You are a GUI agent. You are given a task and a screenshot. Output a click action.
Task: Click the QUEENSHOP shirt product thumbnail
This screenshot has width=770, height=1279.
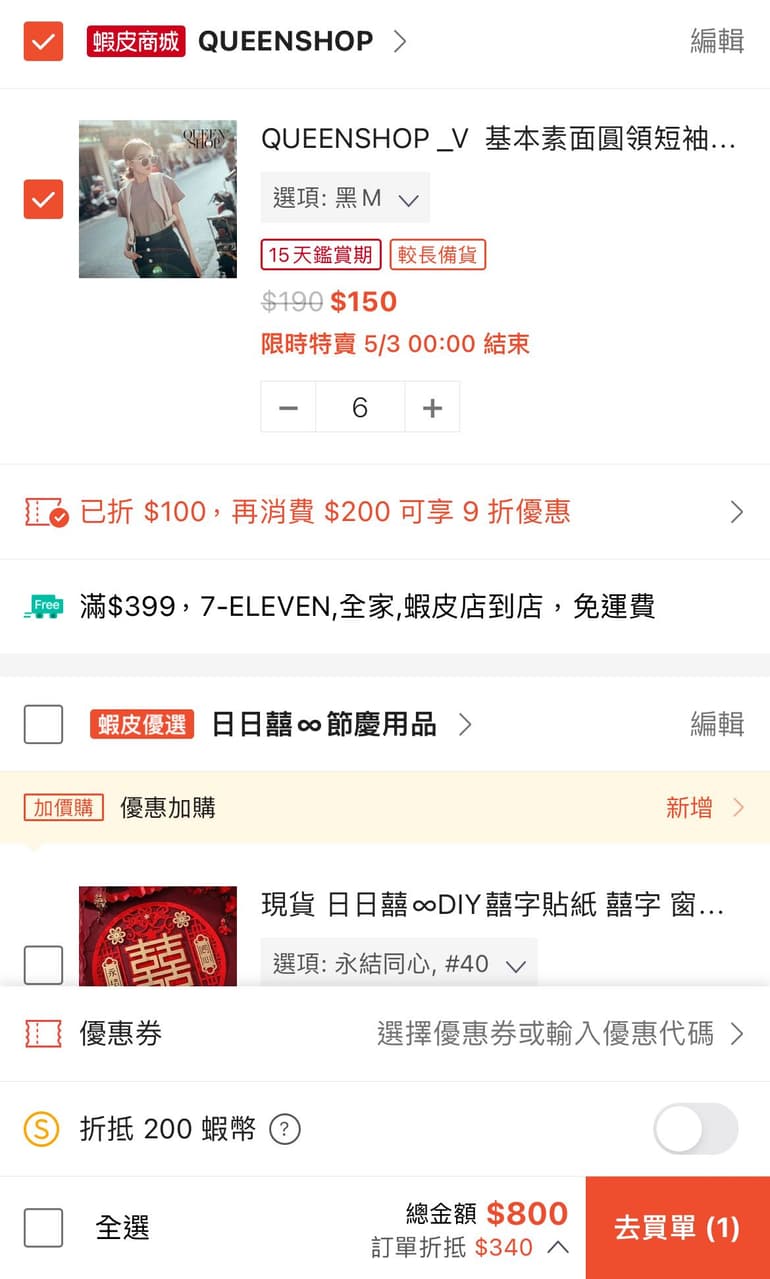point(157,199)
